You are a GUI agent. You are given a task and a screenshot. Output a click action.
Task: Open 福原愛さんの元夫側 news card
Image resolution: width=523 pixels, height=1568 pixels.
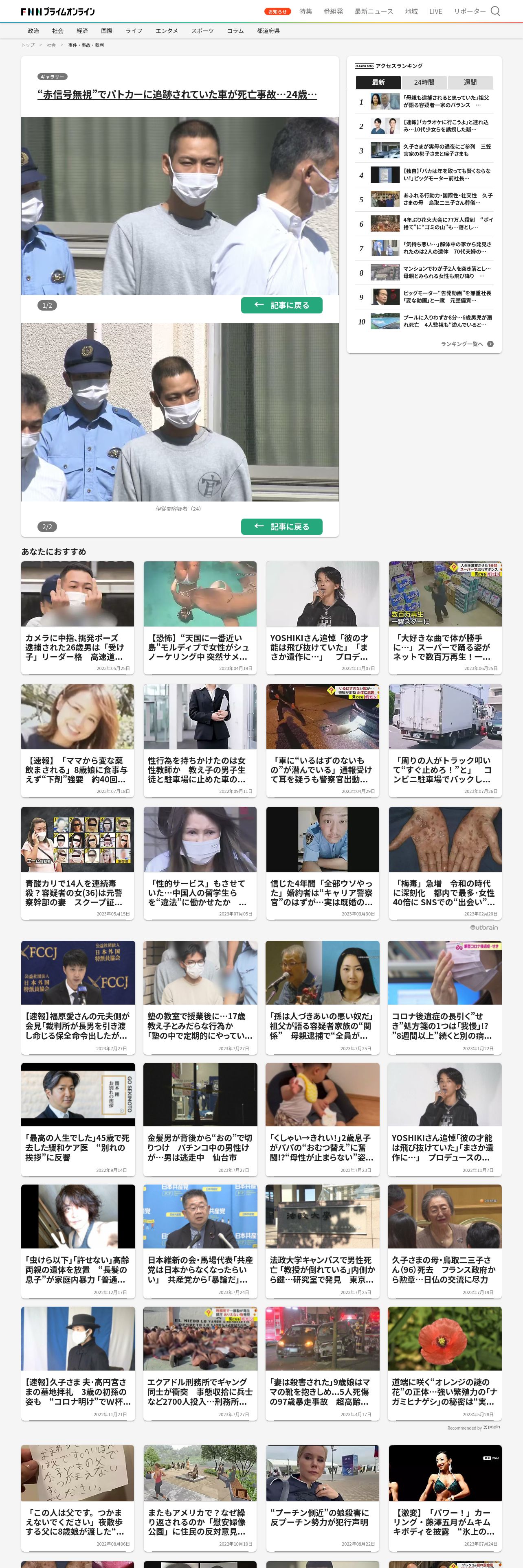[x=78, y=1026]
